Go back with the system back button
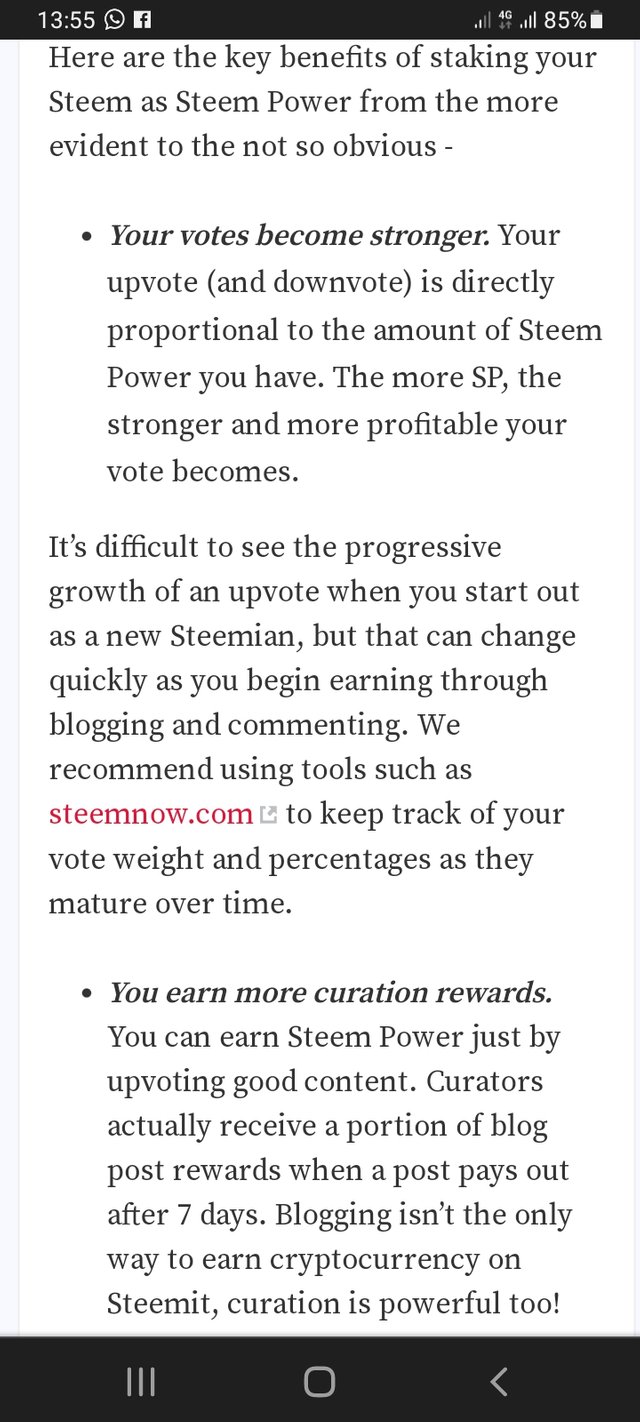This screenshot has height=1422, width=640. (x=499, y=1382)
